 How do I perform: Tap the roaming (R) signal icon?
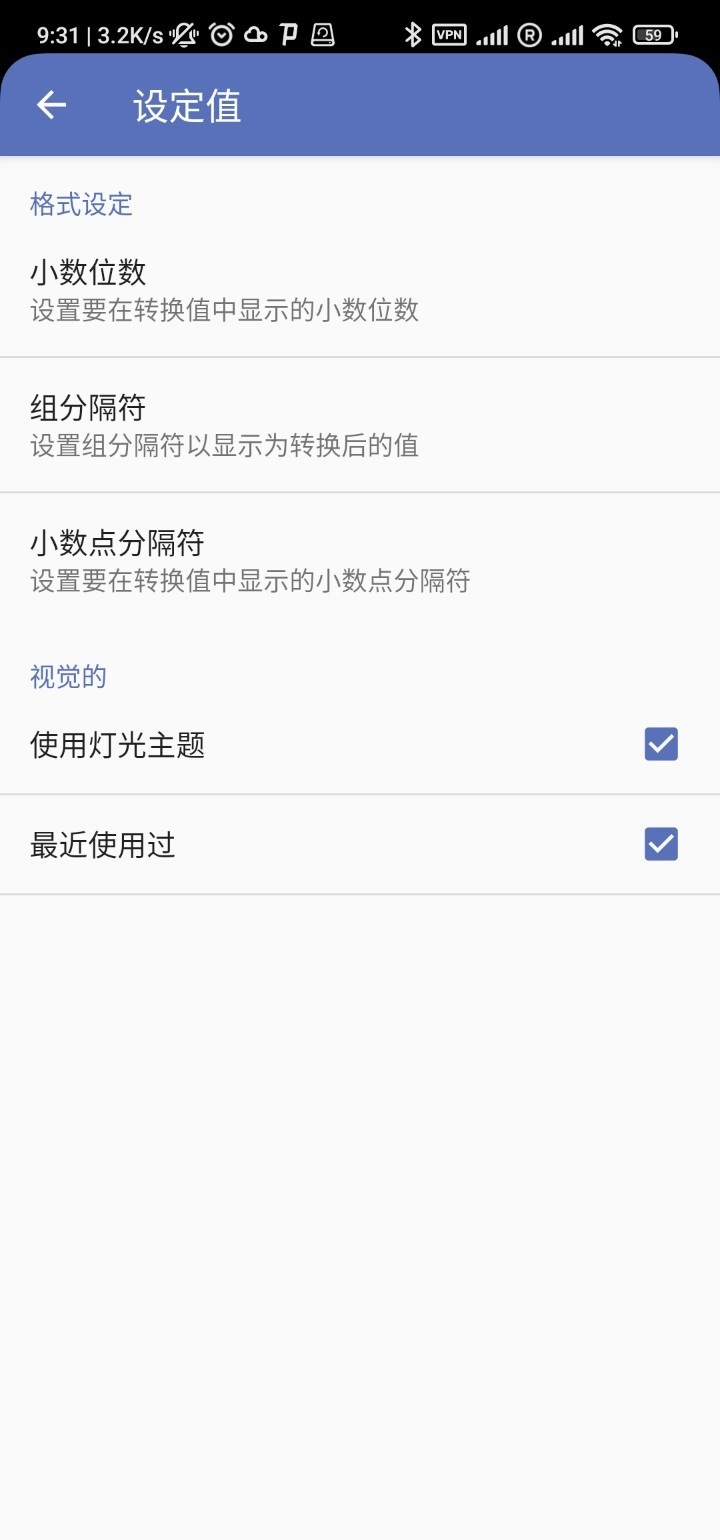(x=528, y=33)
